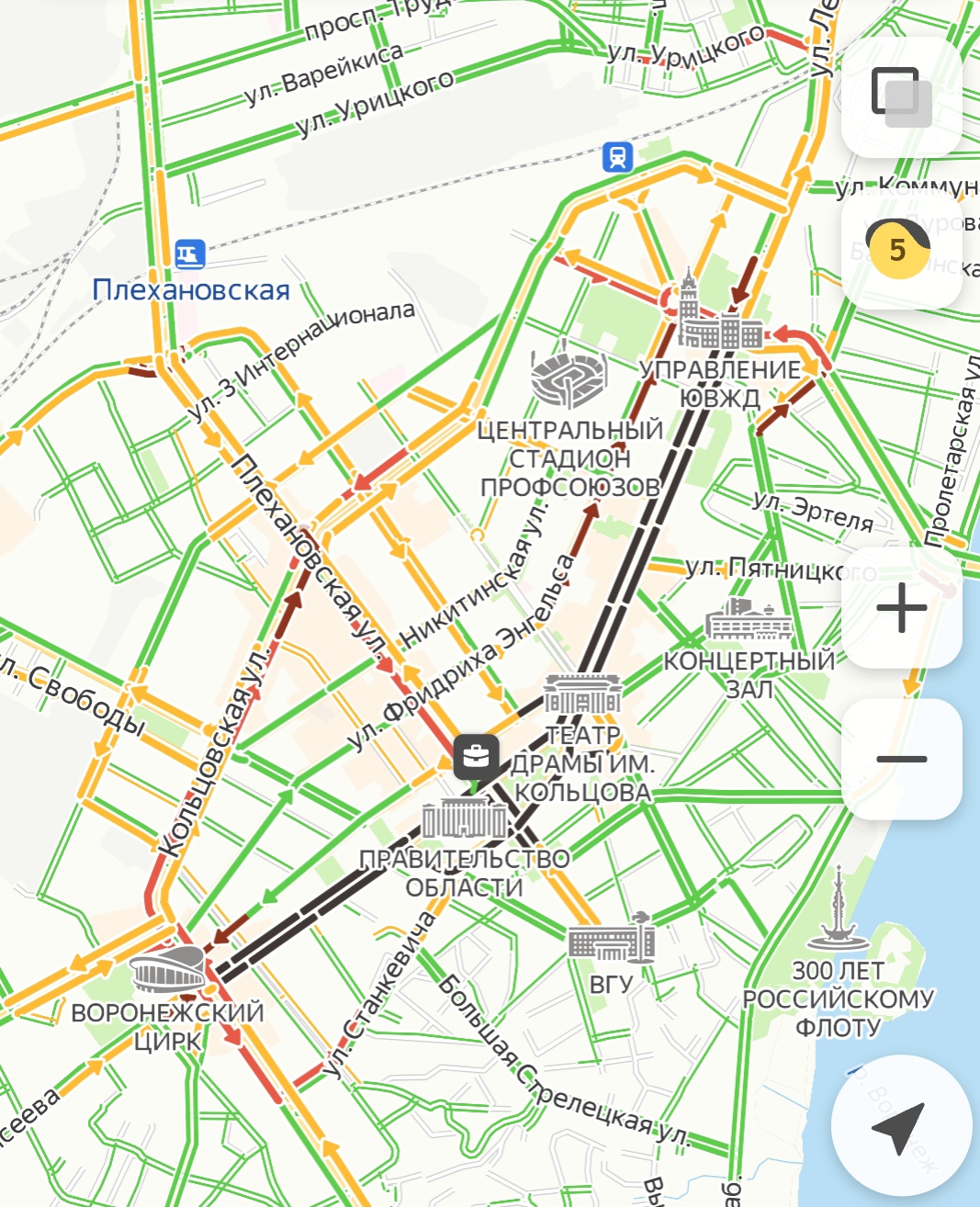Open the ВГУ university landmark
The image size is (980, 1207).
pyautogui.click(x=610, y=939)
